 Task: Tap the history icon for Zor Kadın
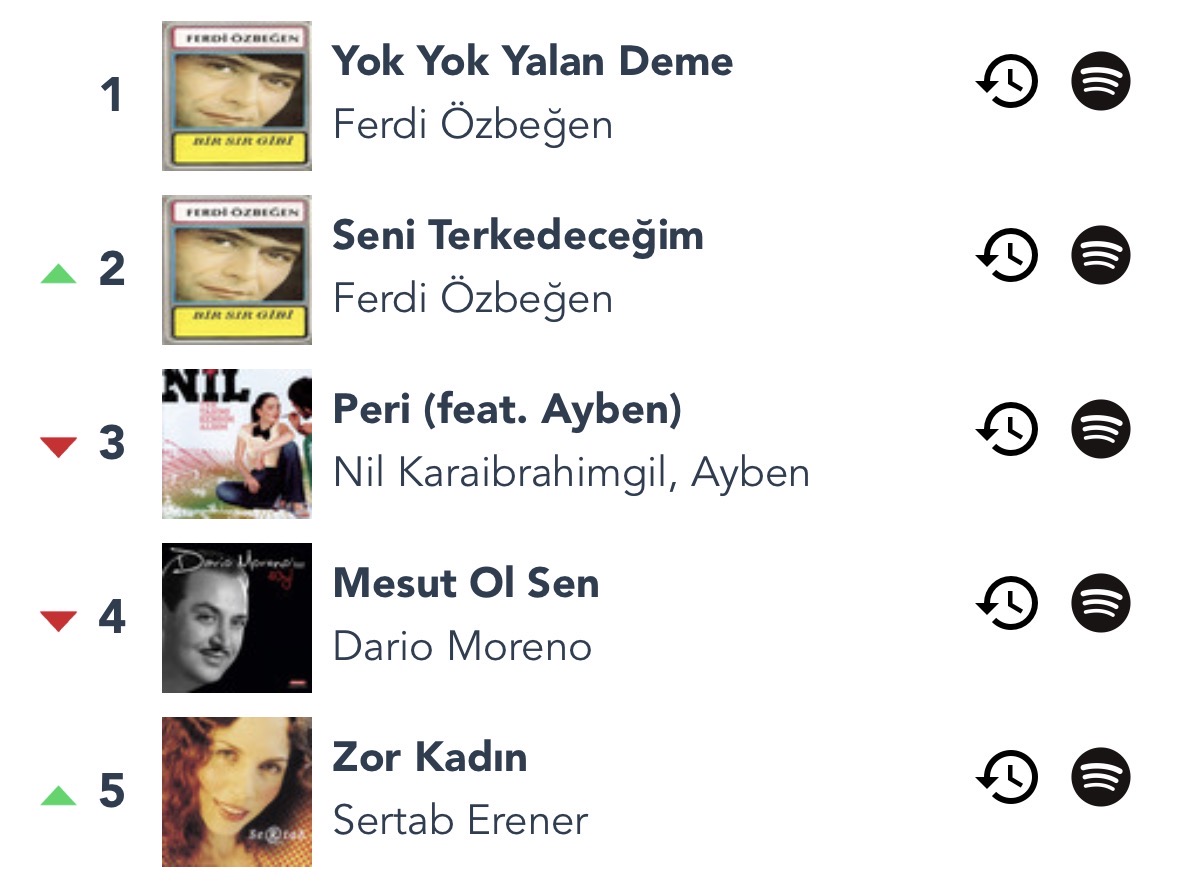tap(1007, 777)
